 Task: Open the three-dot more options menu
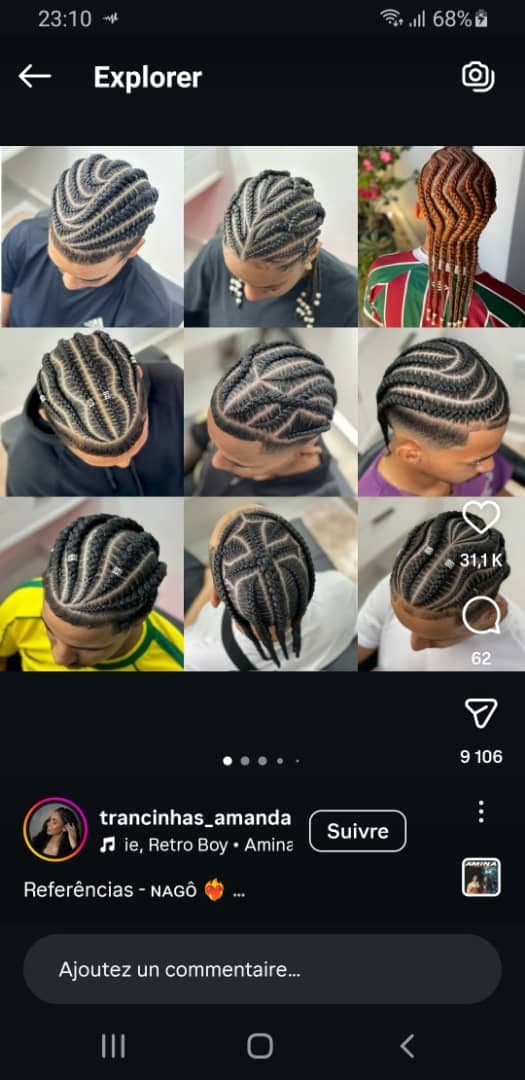pyautogui.click(x=481, y=811)
